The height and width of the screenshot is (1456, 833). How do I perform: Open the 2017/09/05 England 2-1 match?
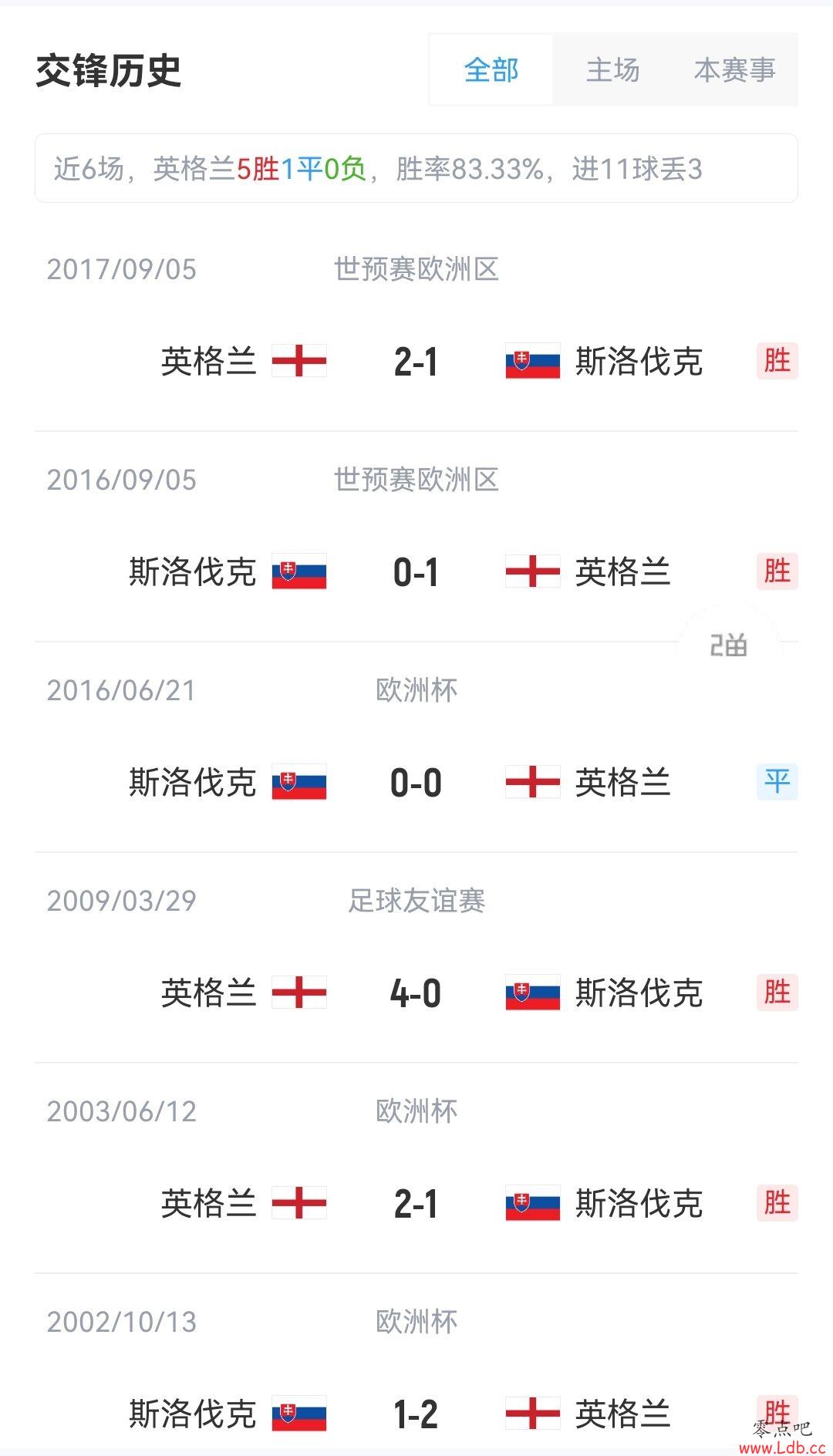tap(416, 325)
